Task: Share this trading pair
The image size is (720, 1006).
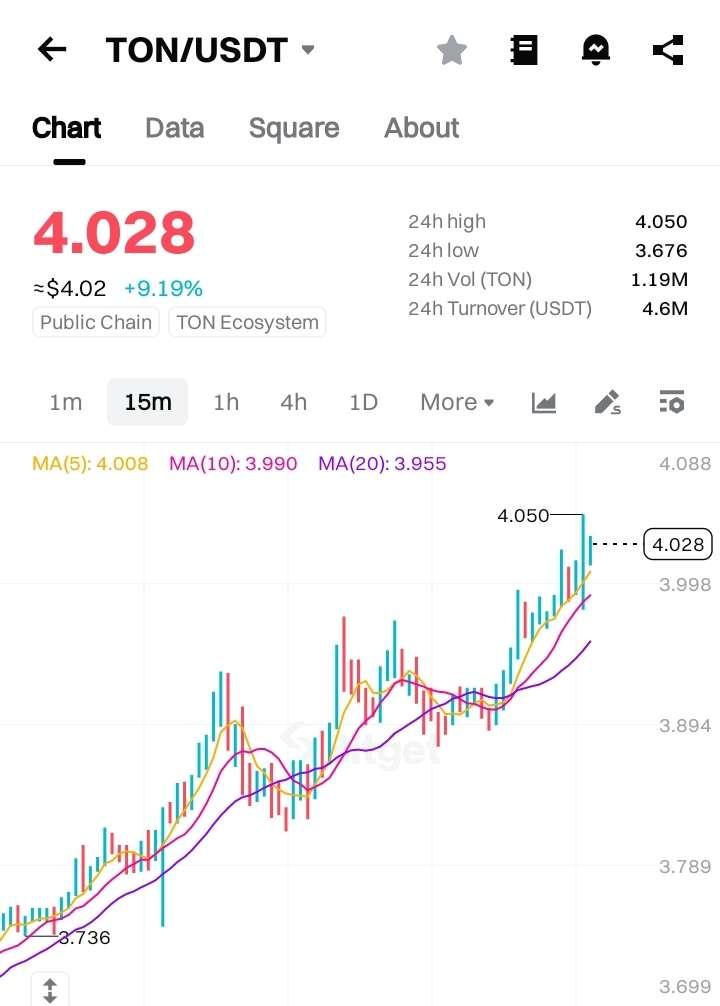Action: (x=667, y=50)
